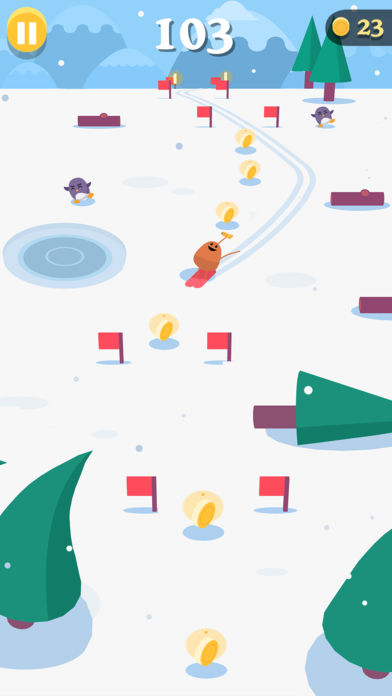
Task: Pause the game
Action: 27,30
